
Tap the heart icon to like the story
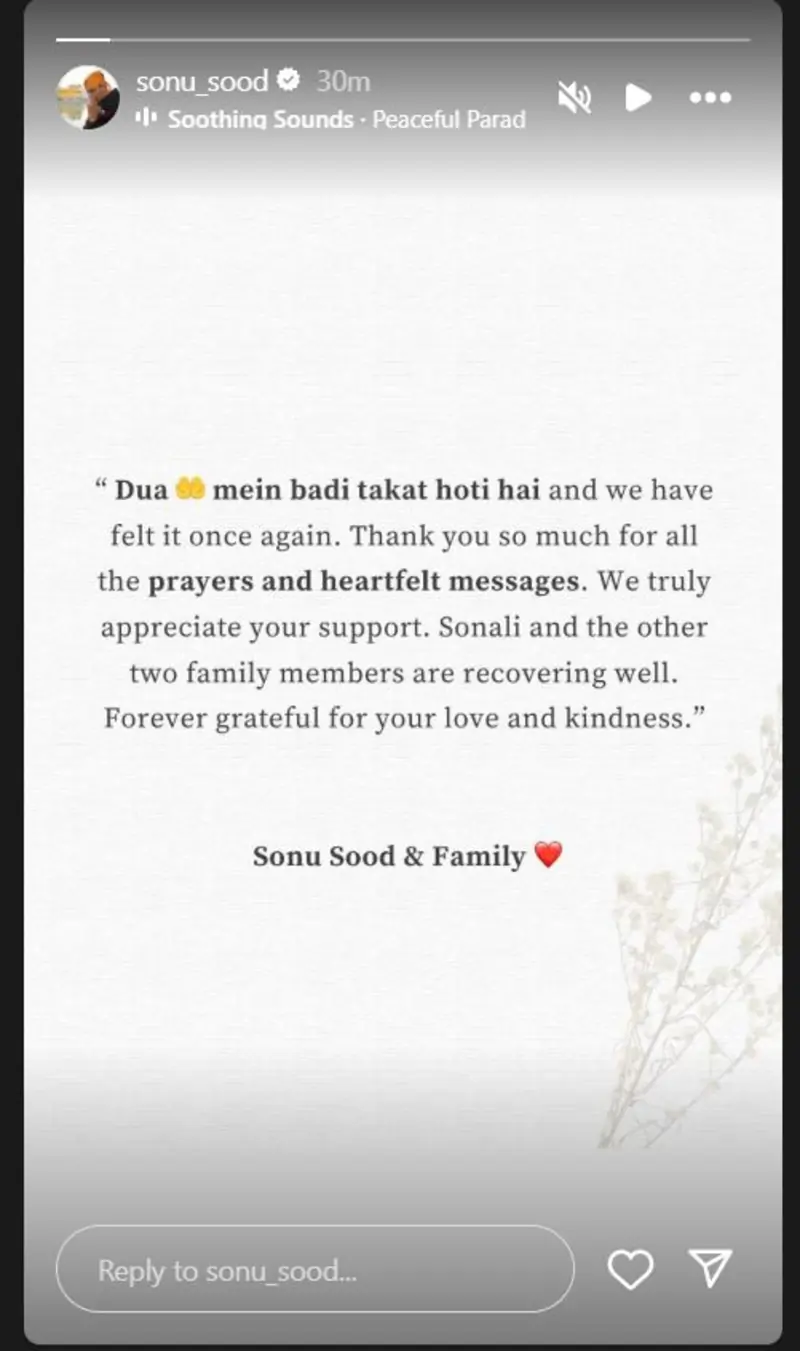629,1268
